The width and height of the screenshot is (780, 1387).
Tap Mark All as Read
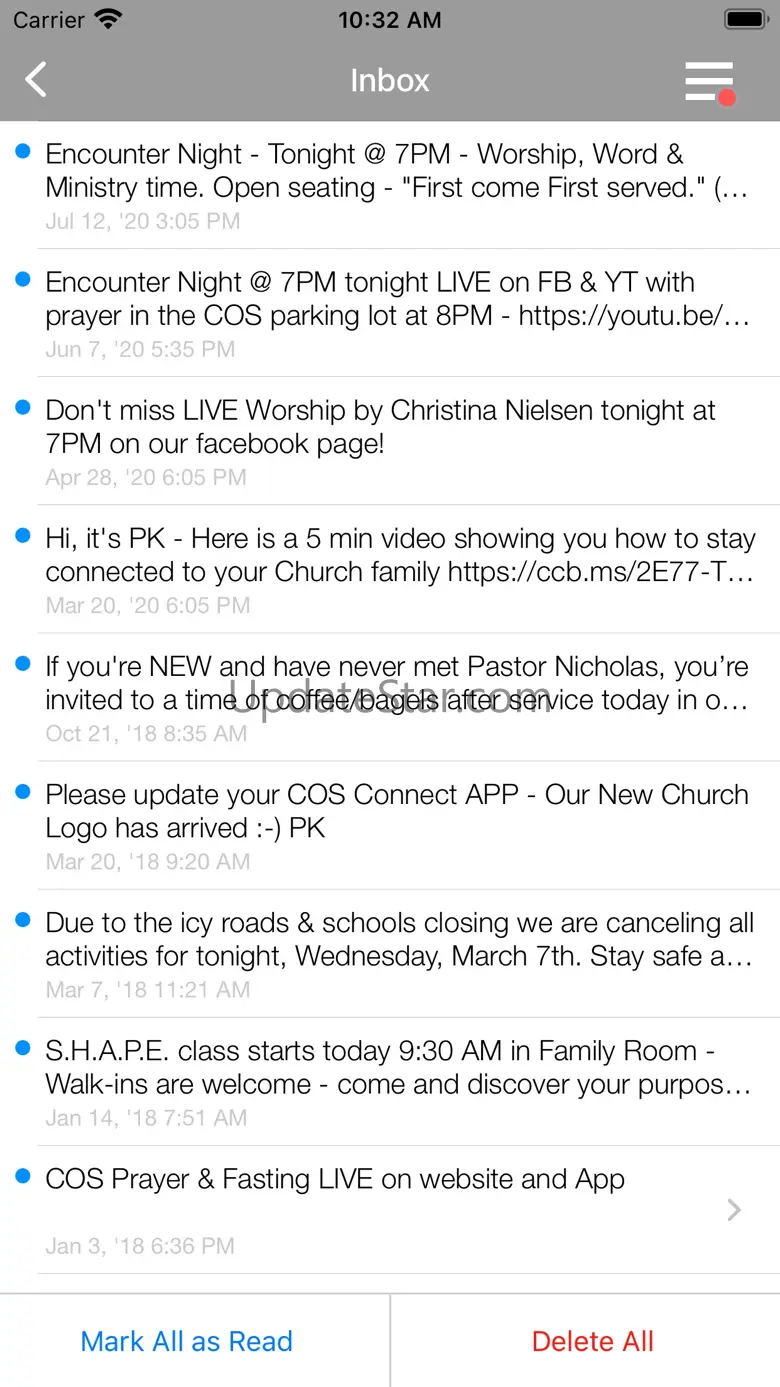(x=187, y=1341)
